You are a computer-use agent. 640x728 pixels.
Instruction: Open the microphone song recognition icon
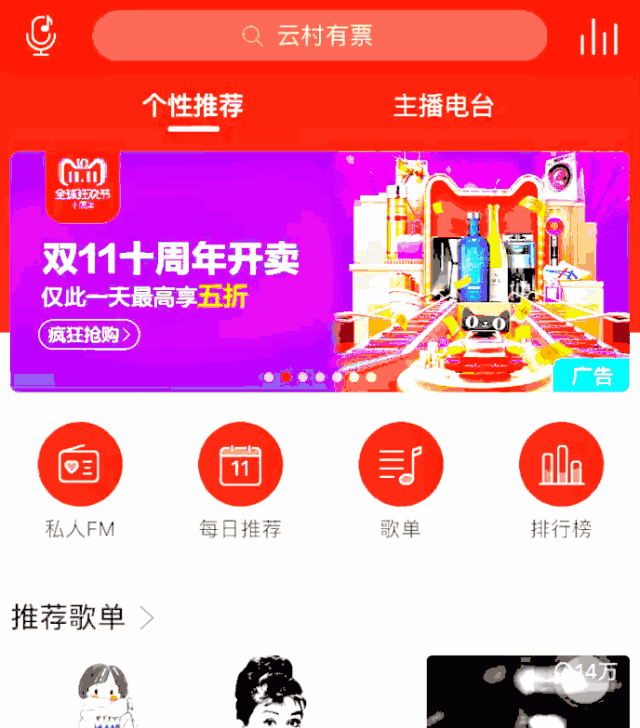point(41,36)
